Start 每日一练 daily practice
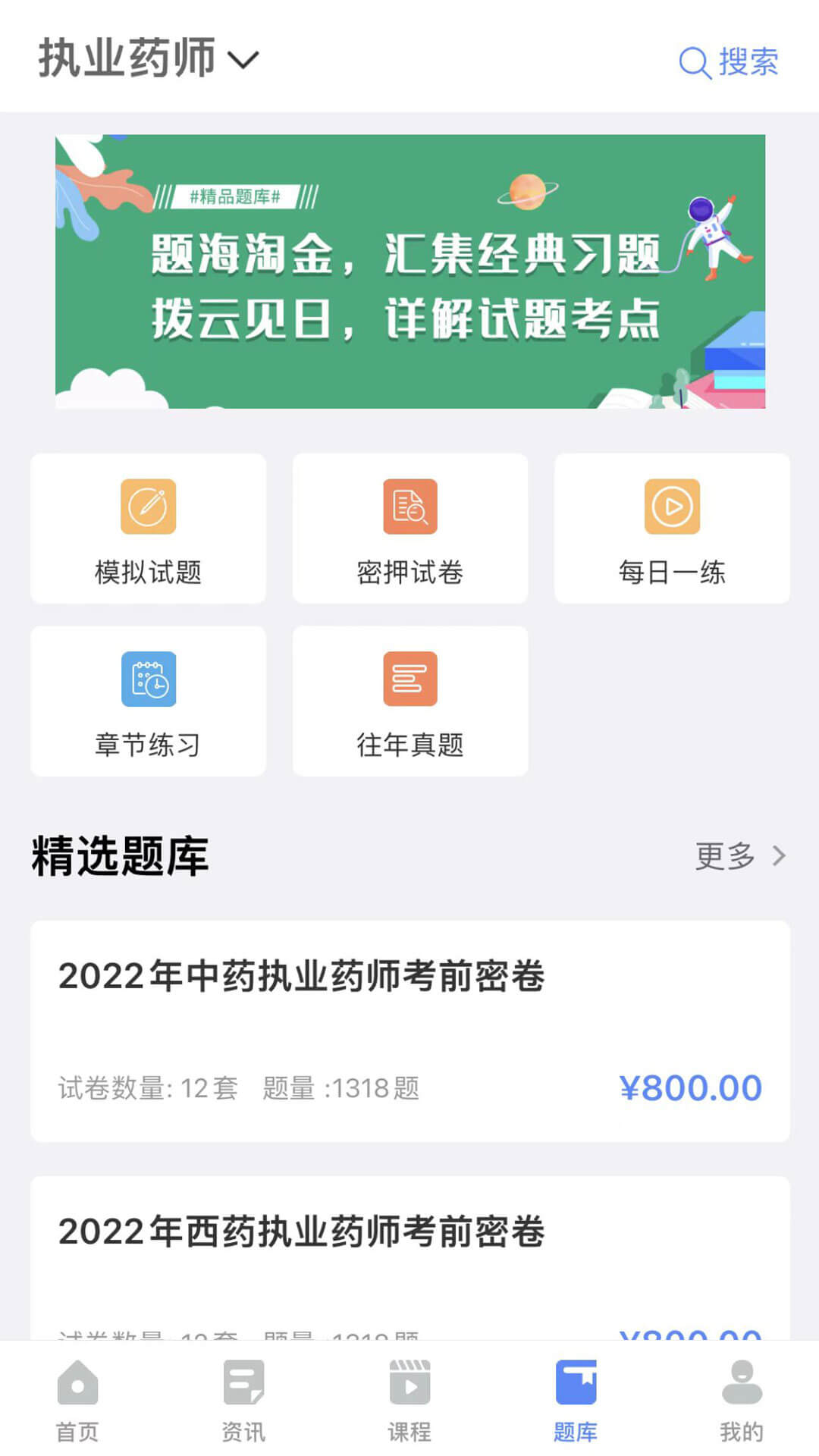The width and height of the screenshot is (819, 1456). [672, 529]
